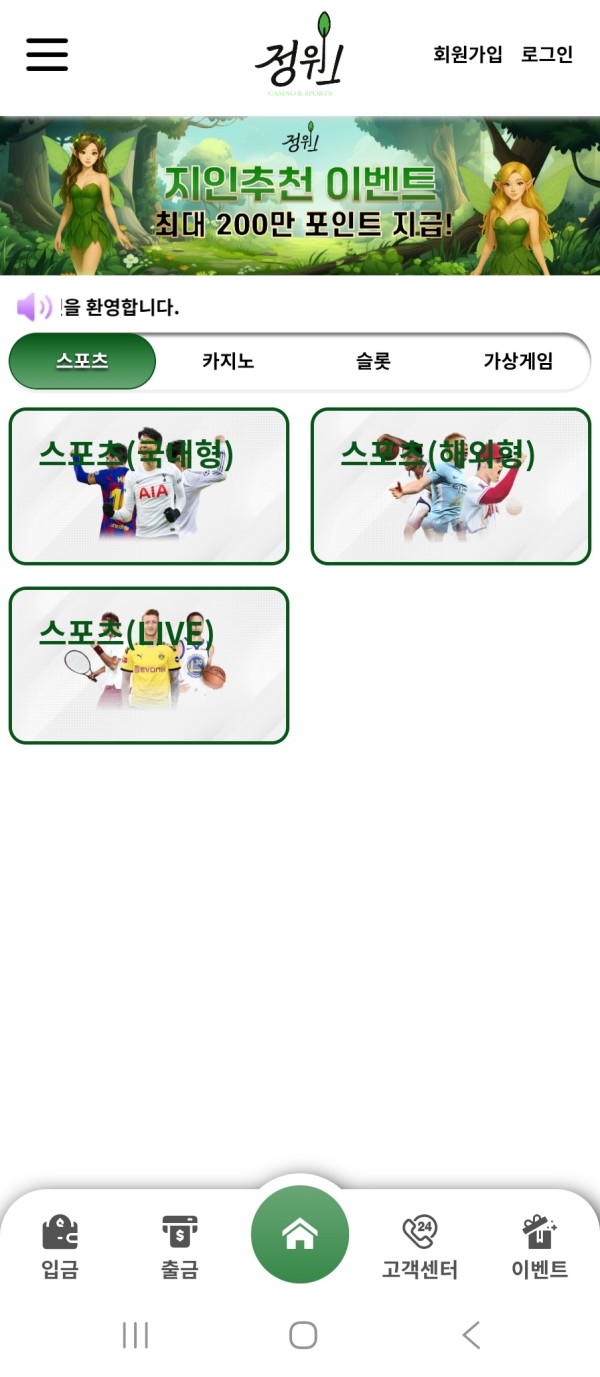Go to 입금 deposit page
The height and width of the screenshot is (1377, 600).
tap(60, 1246)
